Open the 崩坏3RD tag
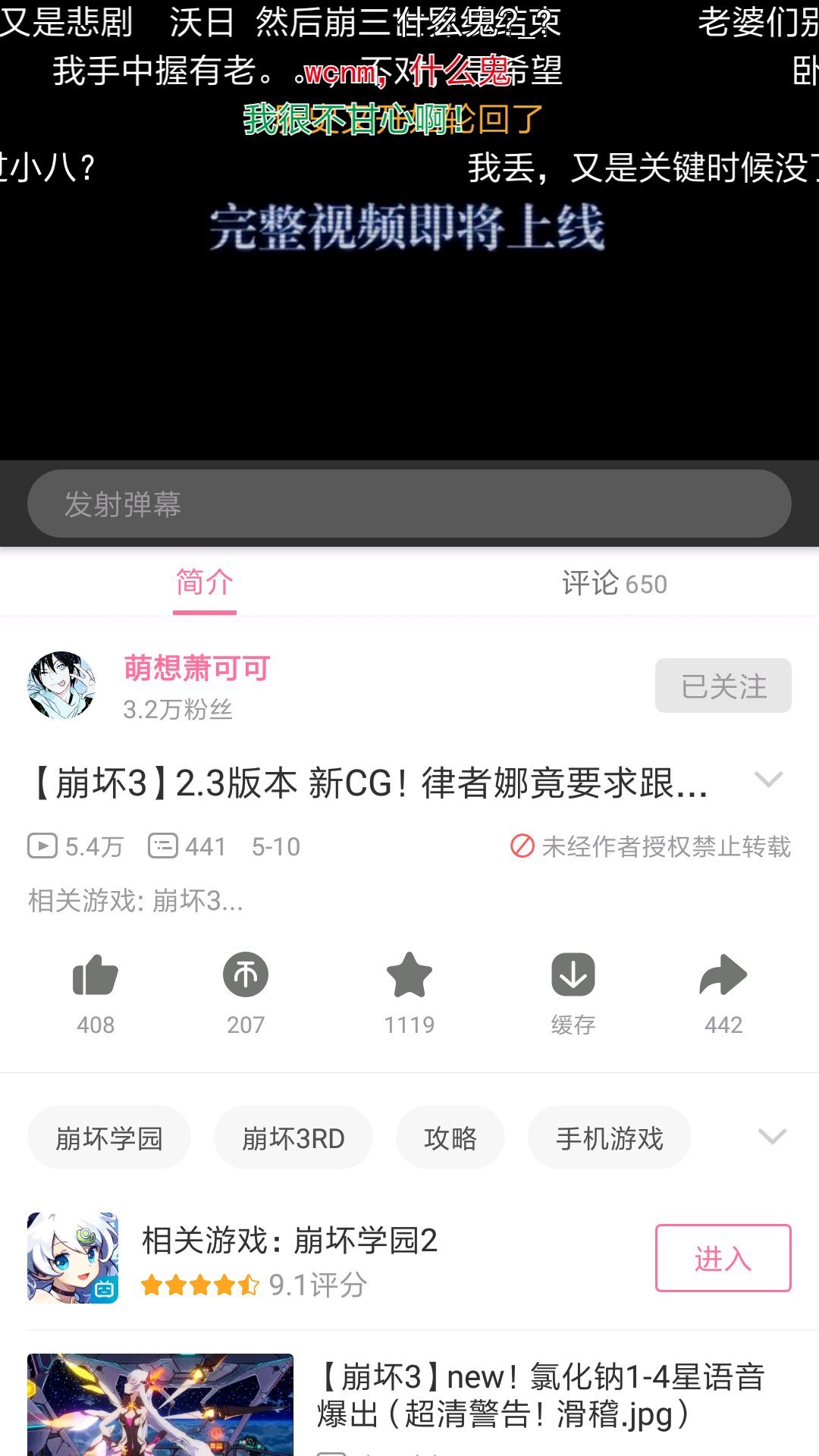The width and height of the screenshot is (819, 1456). pos(293,1137)
